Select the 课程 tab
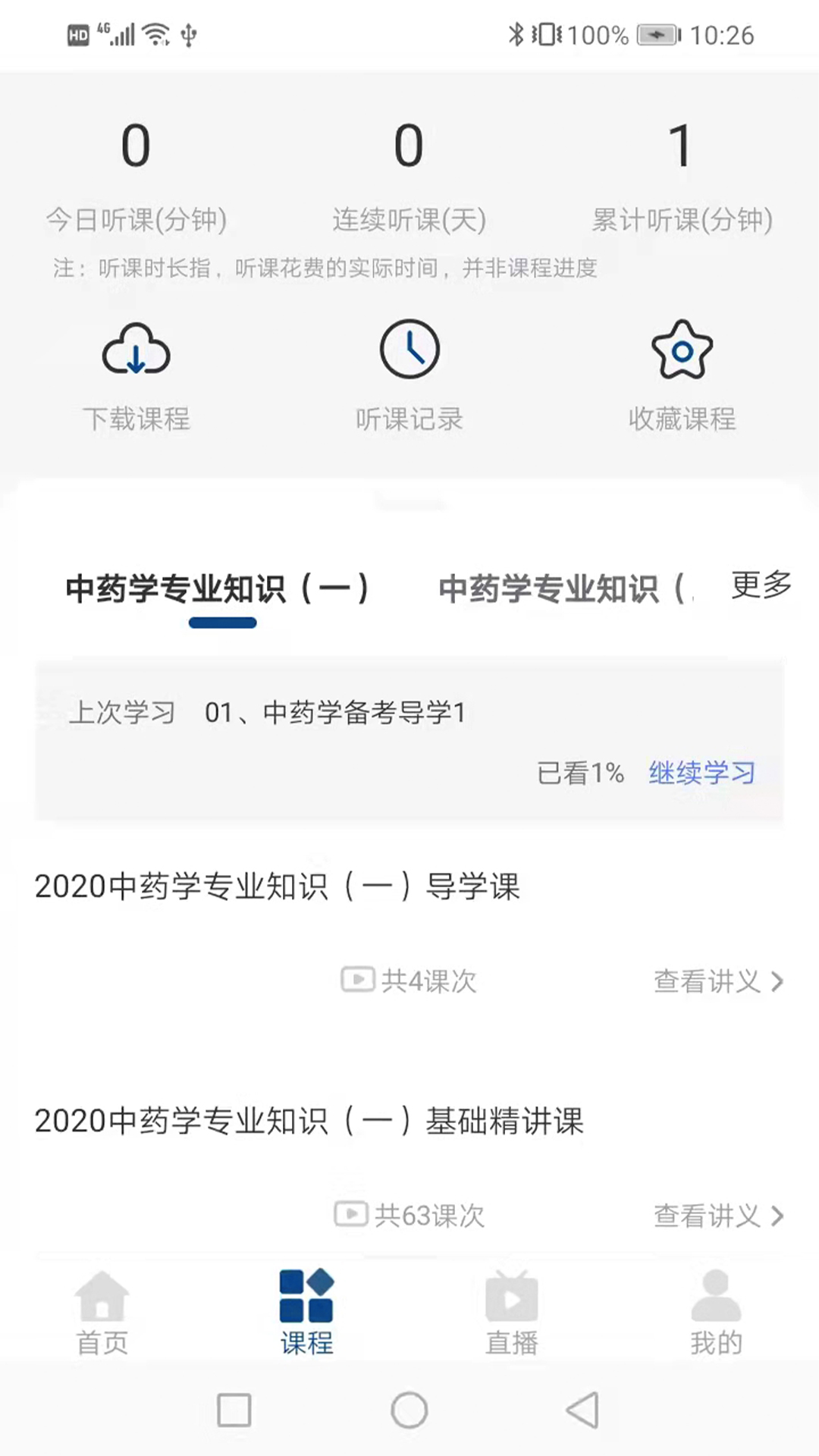The image size is (819, 1456). click(307, 1313)
